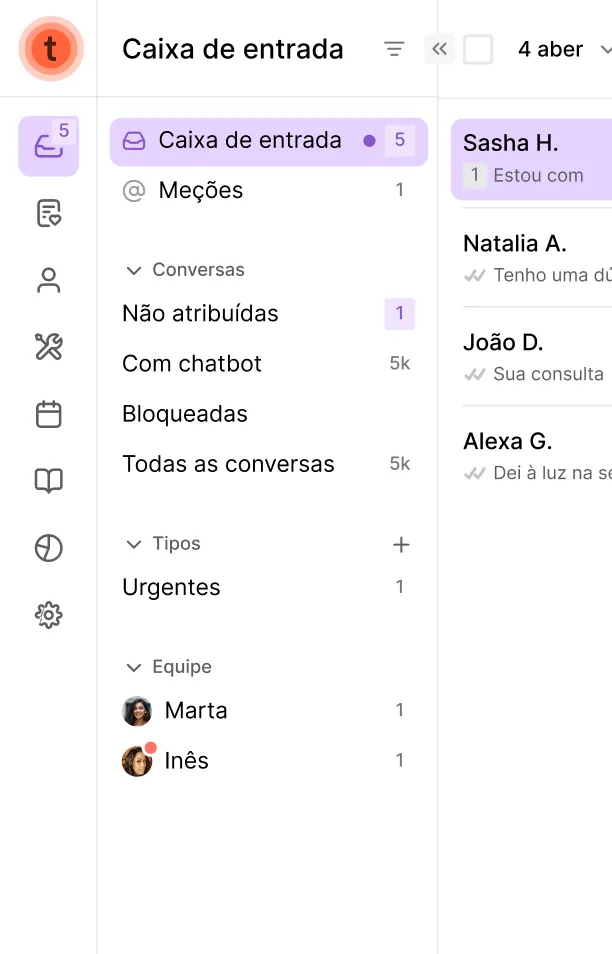Image resolution: width=612 pixels, height=954 pixels.
Task: Open the filter icon beside Caixa de entrada
Action: tap(394, 49)
